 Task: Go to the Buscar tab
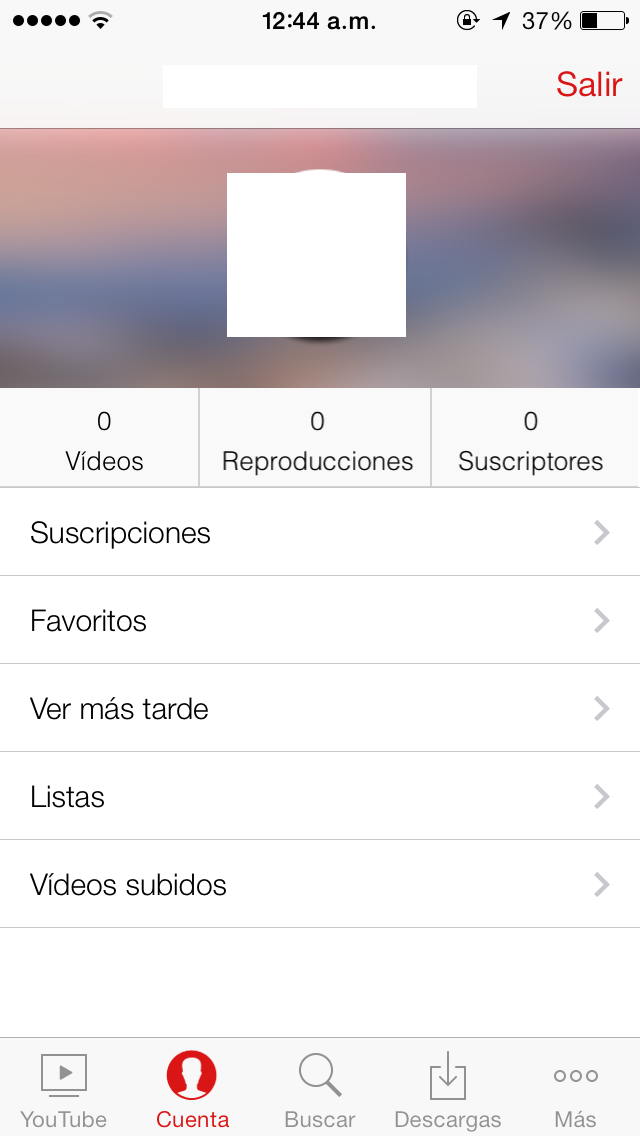coord(320,1088)
